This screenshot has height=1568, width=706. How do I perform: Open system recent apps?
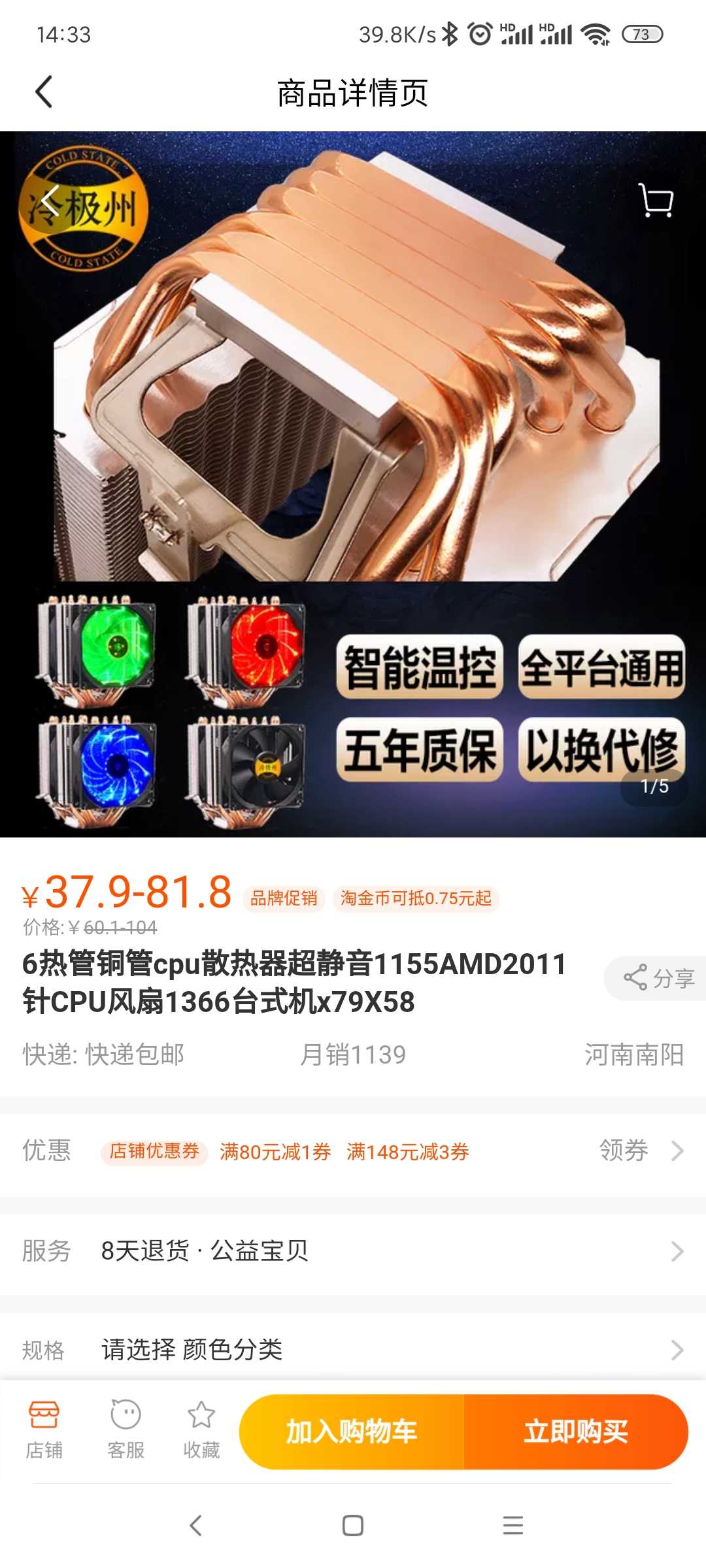pyautogui.click(x=513, y=1526)
